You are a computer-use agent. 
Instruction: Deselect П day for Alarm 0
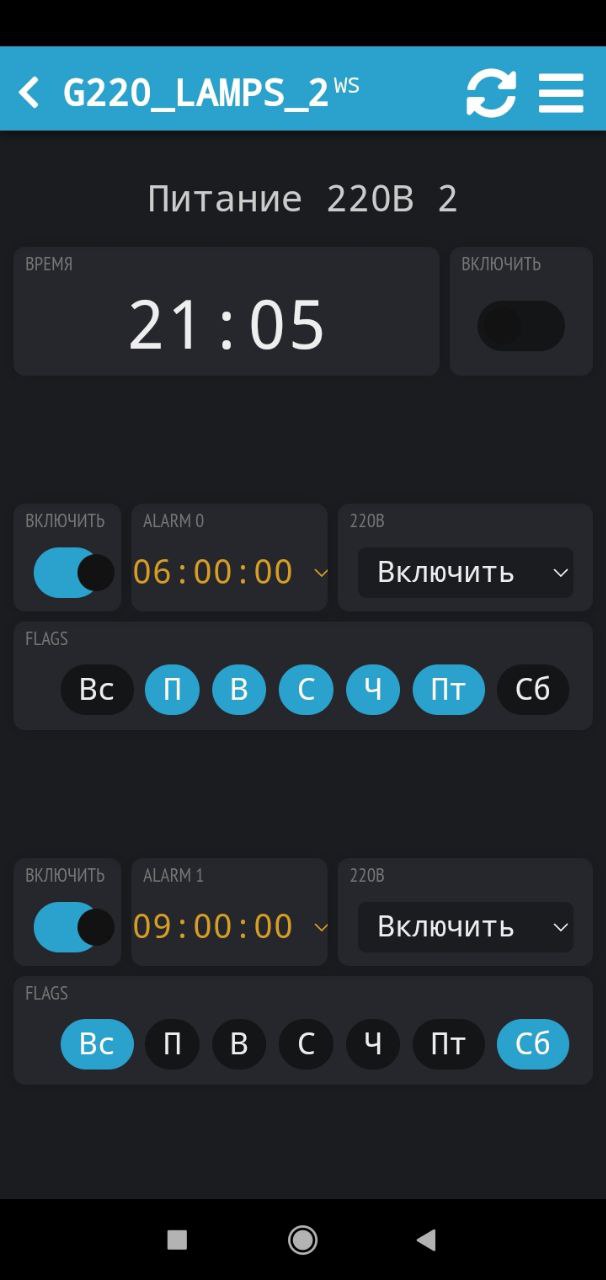[172, 690]
